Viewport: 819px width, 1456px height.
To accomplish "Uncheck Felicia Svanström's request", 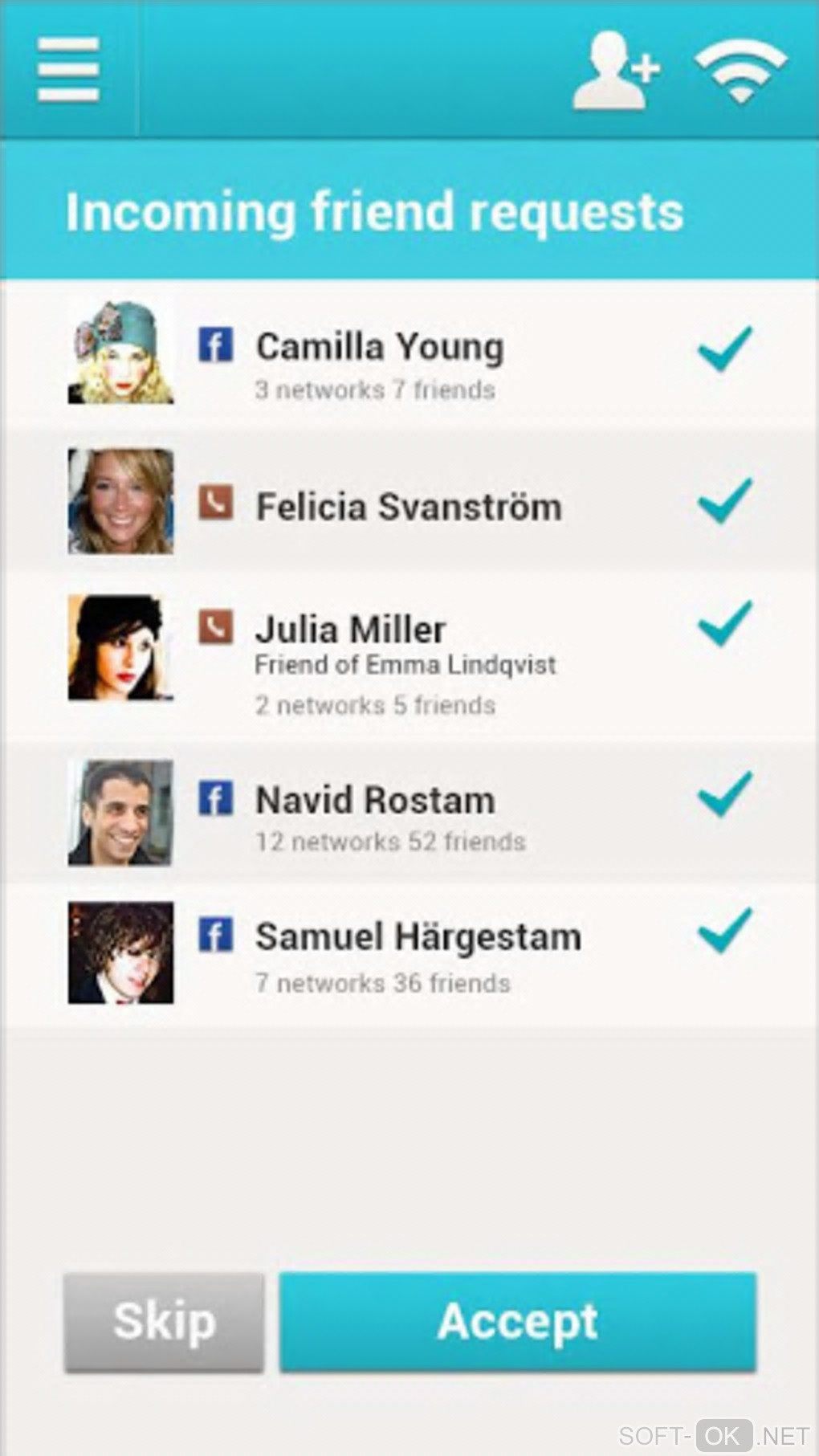I will [724, 500].
